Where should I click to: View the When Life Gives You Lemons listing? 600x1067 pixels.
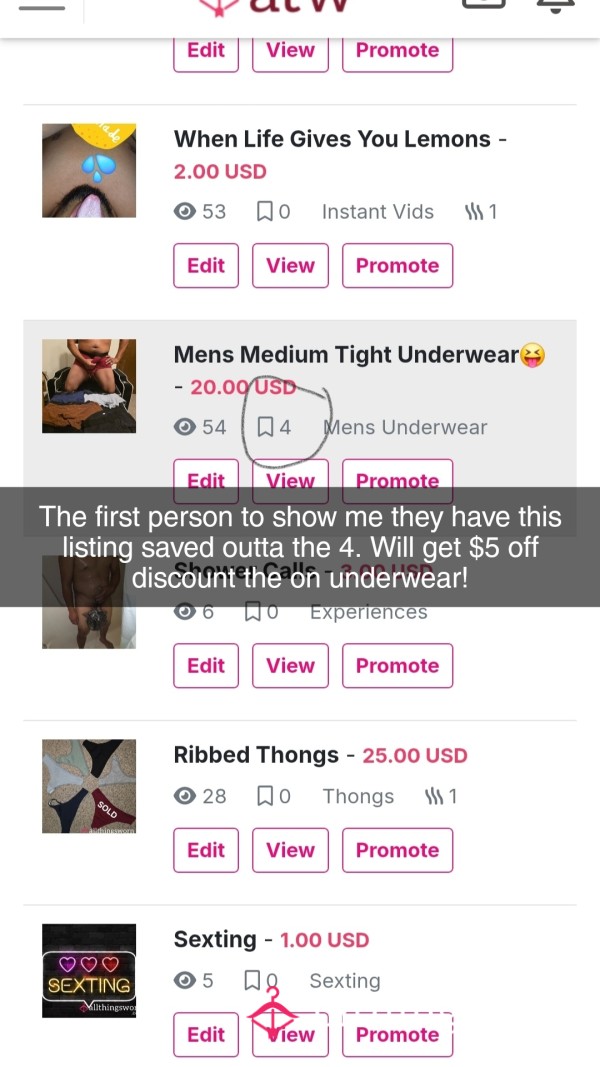click(x=290, y=265)
